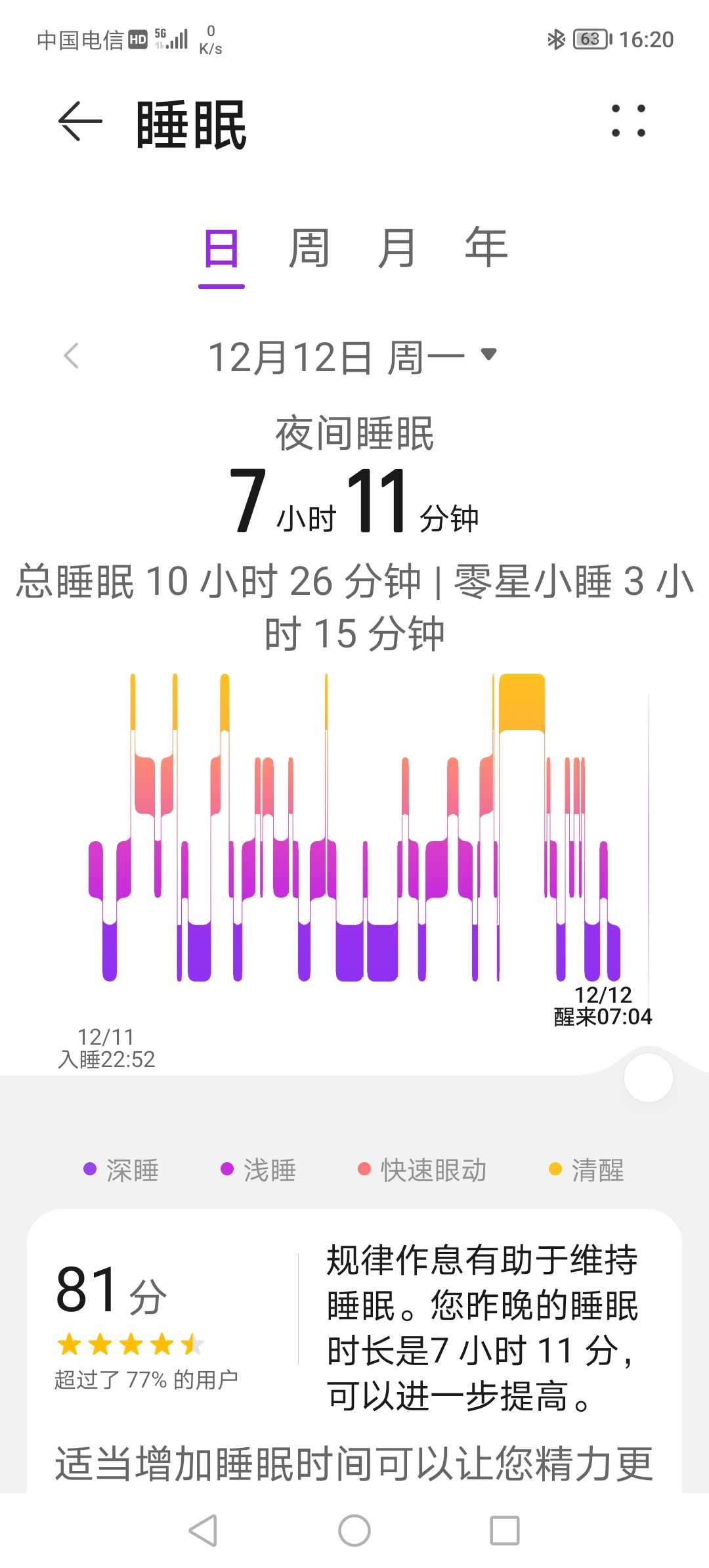709x1568 pixels.
Task: Open the 12月12日 周一 date picker
Action: coord(353,357)
